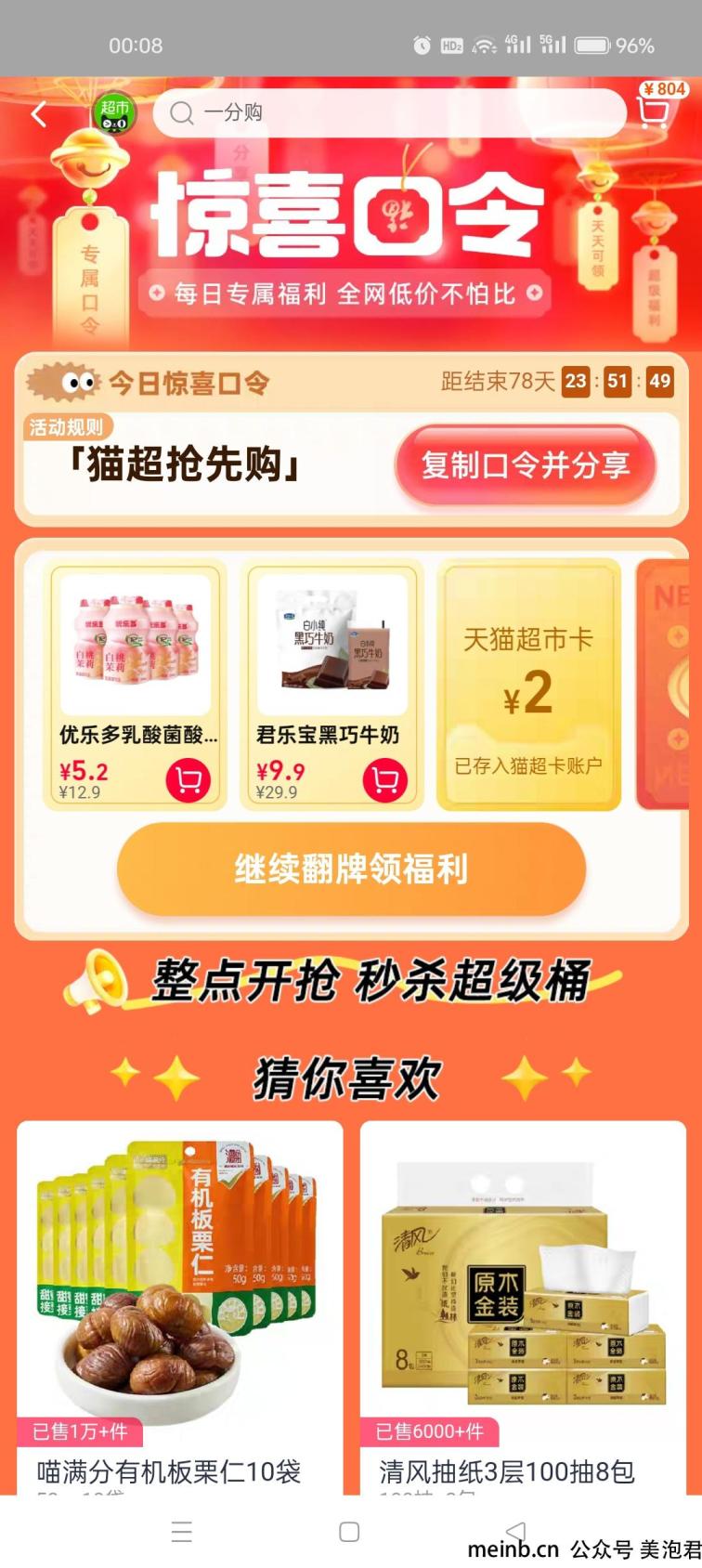Viewport: 702px width, 1568px height.
Task: Add 君乐宝黑巧牛奶 to cart
Action: [385, 780]
